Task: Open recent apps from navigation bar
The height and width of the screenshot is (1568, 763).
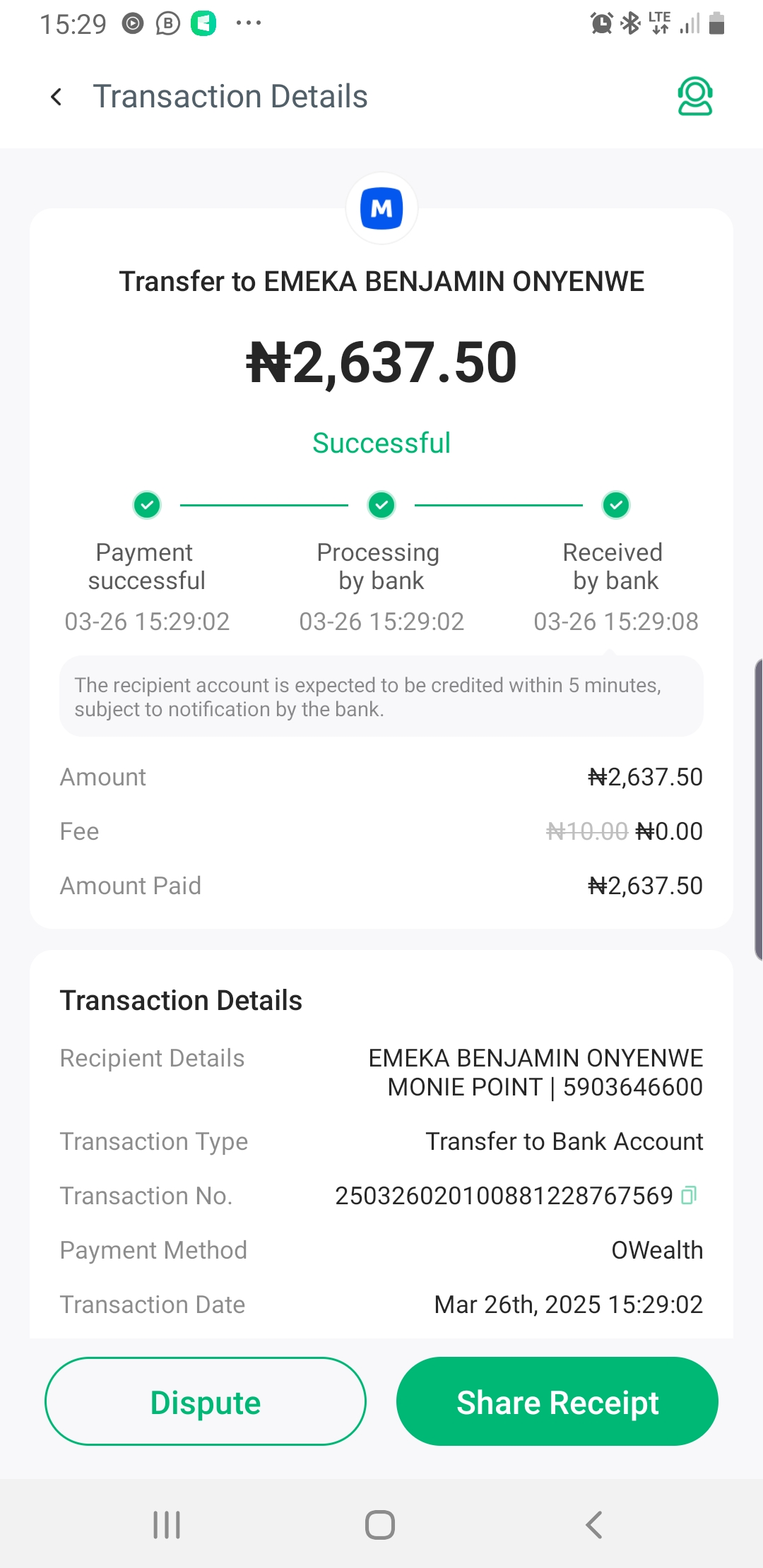Action: (x=167, y=1524)
